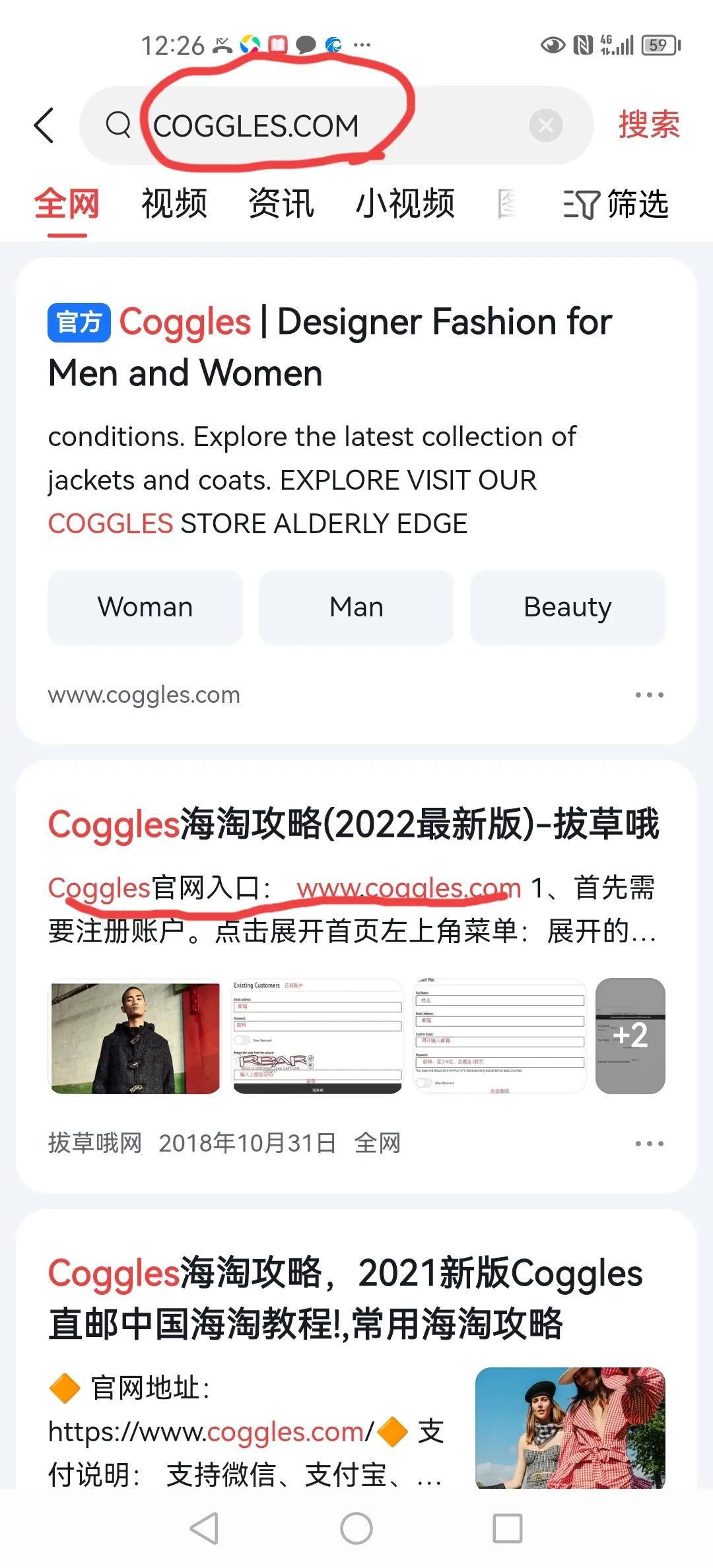Open the www.coggles.com link in second result
The image size is (713, 1568).
[409, 888]
